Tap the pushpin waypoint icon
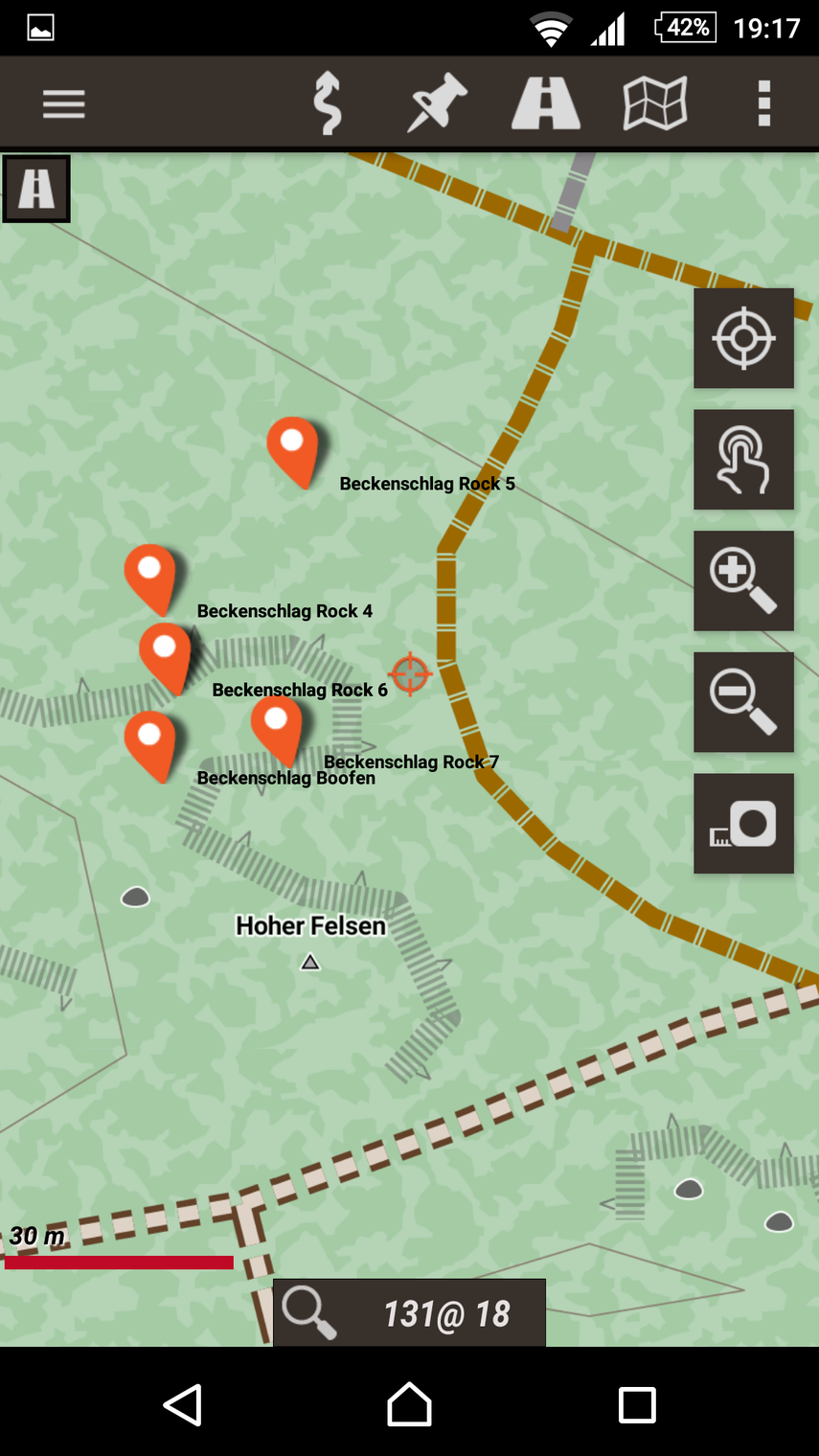819x1456 pixels. pos(437,103)
